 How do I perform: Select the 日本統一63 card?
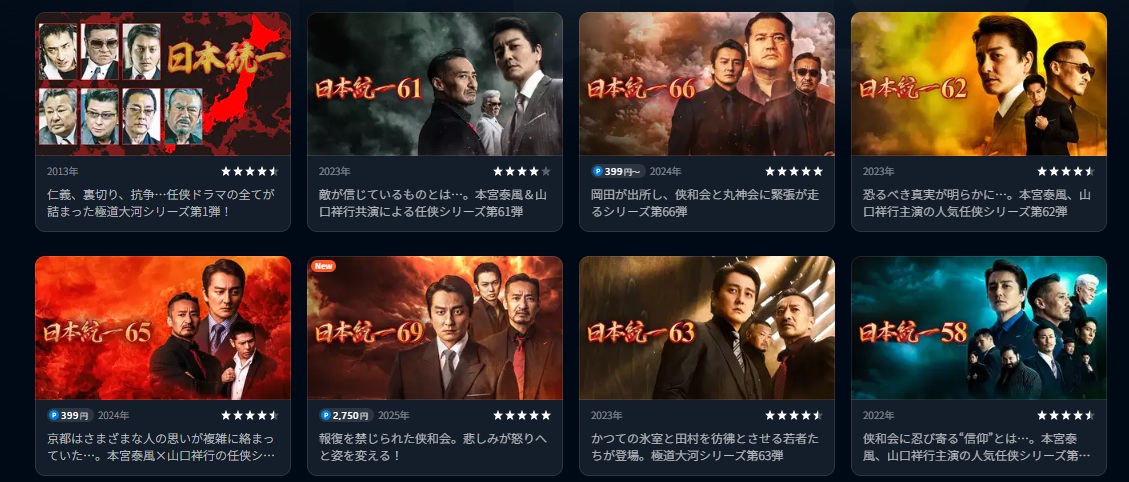(x=707, y=328)
